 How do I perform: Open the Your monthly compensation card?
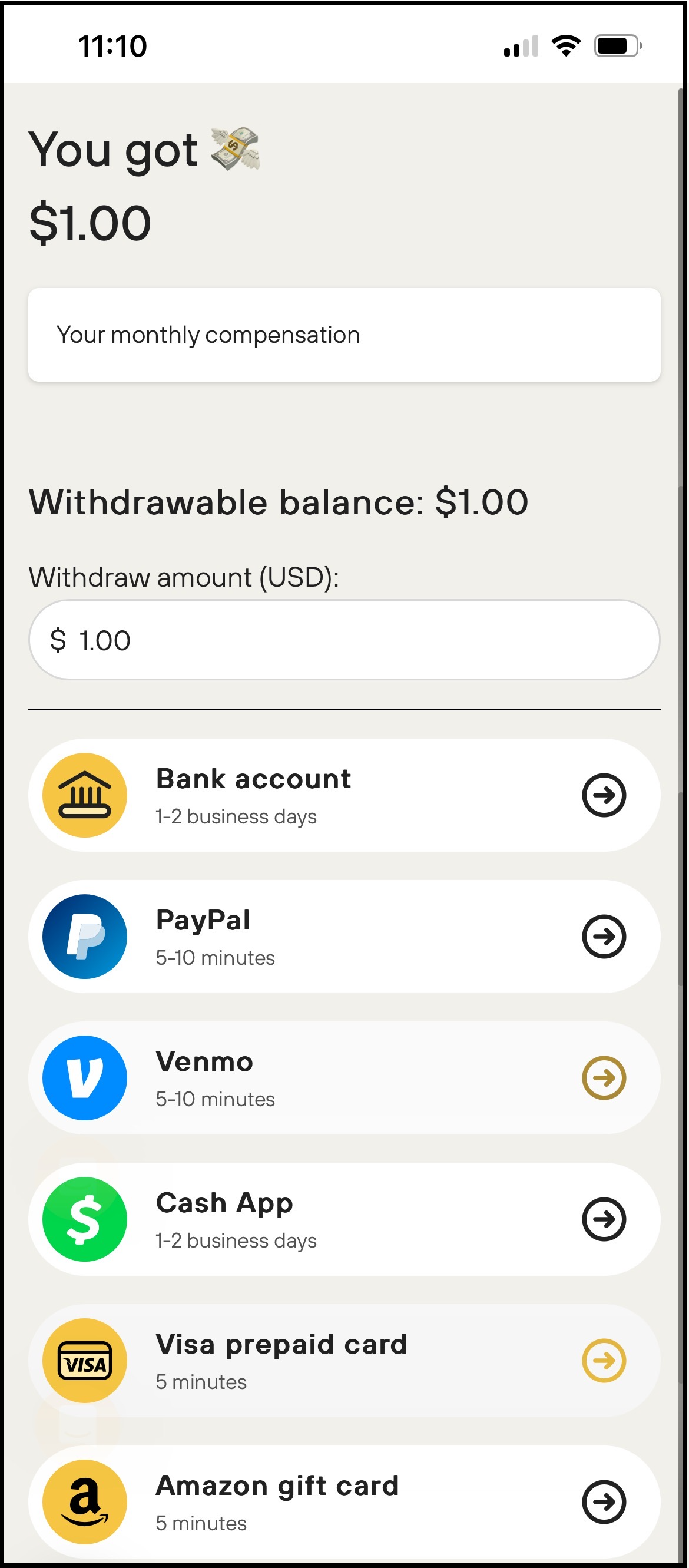pyautogui.click(x=344, y=335)
